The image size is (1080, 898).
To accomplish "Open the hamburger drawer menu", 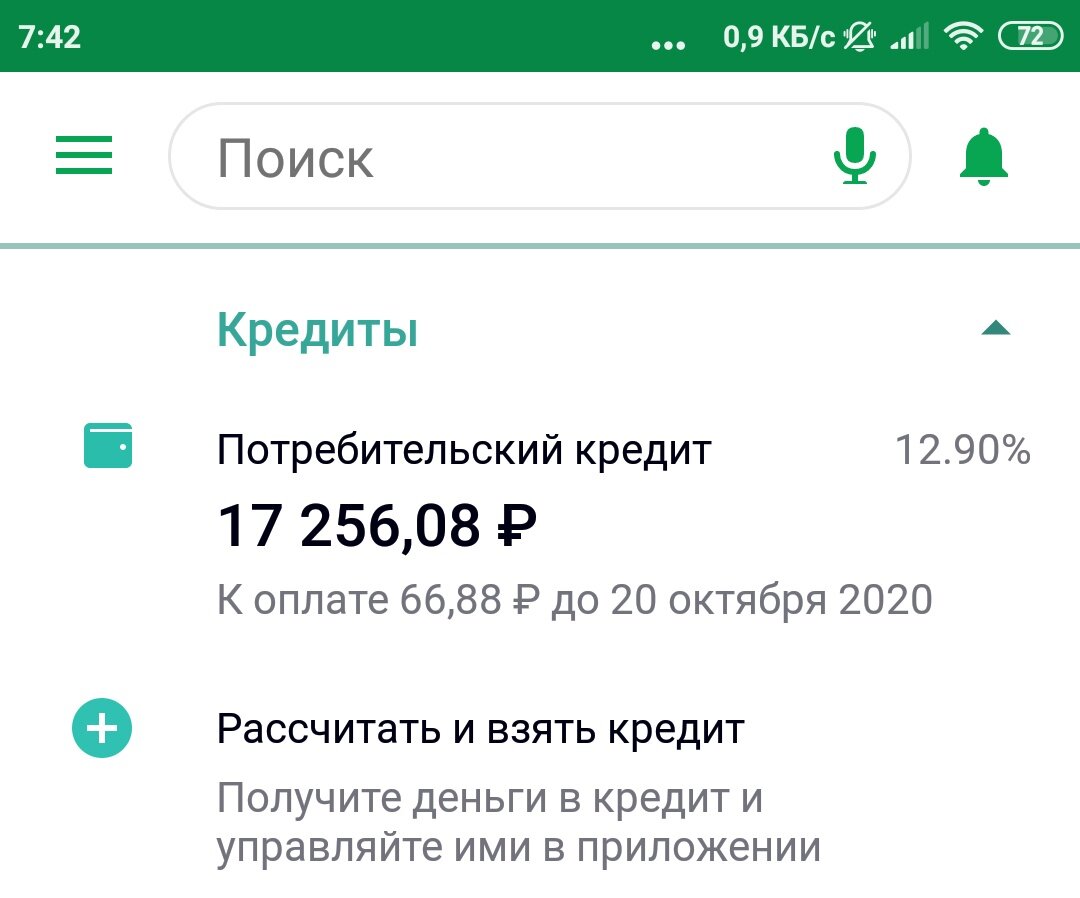I will [x=84, y=157].
